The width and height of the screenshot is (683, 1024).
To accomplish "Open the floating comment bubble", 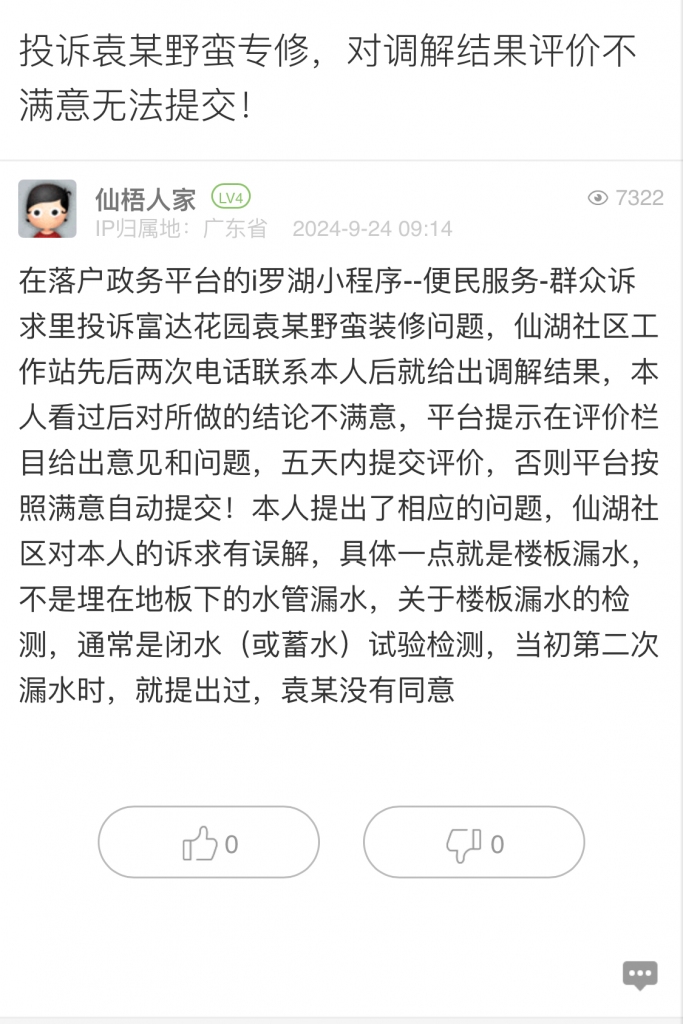I will tap(639, 974).
